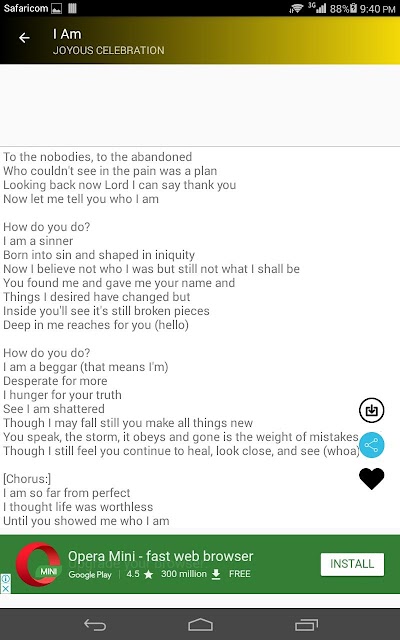Go back using the header arrow
The height and width of the screenshot is (640, 400).
pyautogui.click(x=24, y=38)
